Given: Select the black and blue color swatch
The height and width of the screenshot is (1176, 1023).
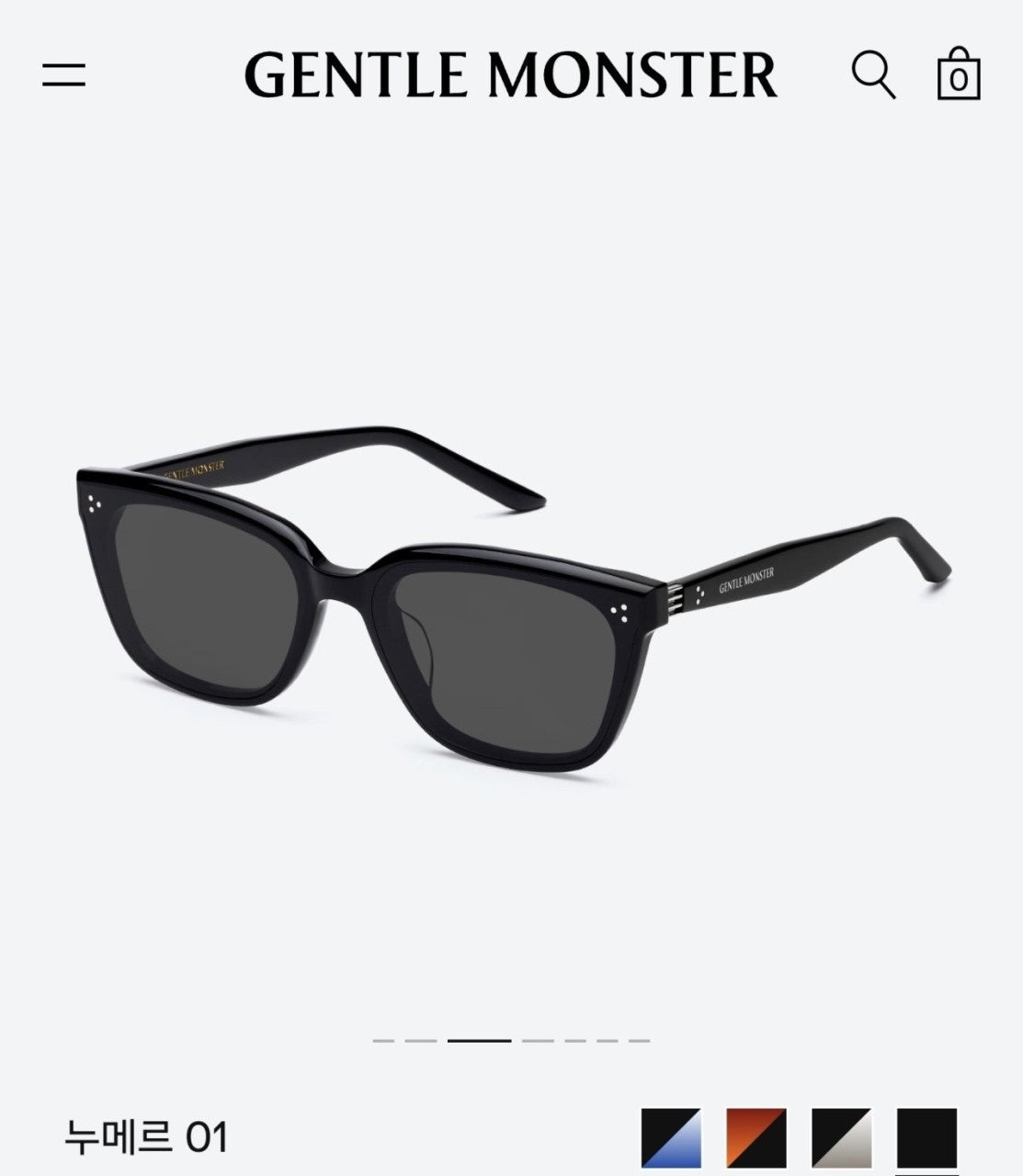Looking at the screenshot, I should point(671,1137).
